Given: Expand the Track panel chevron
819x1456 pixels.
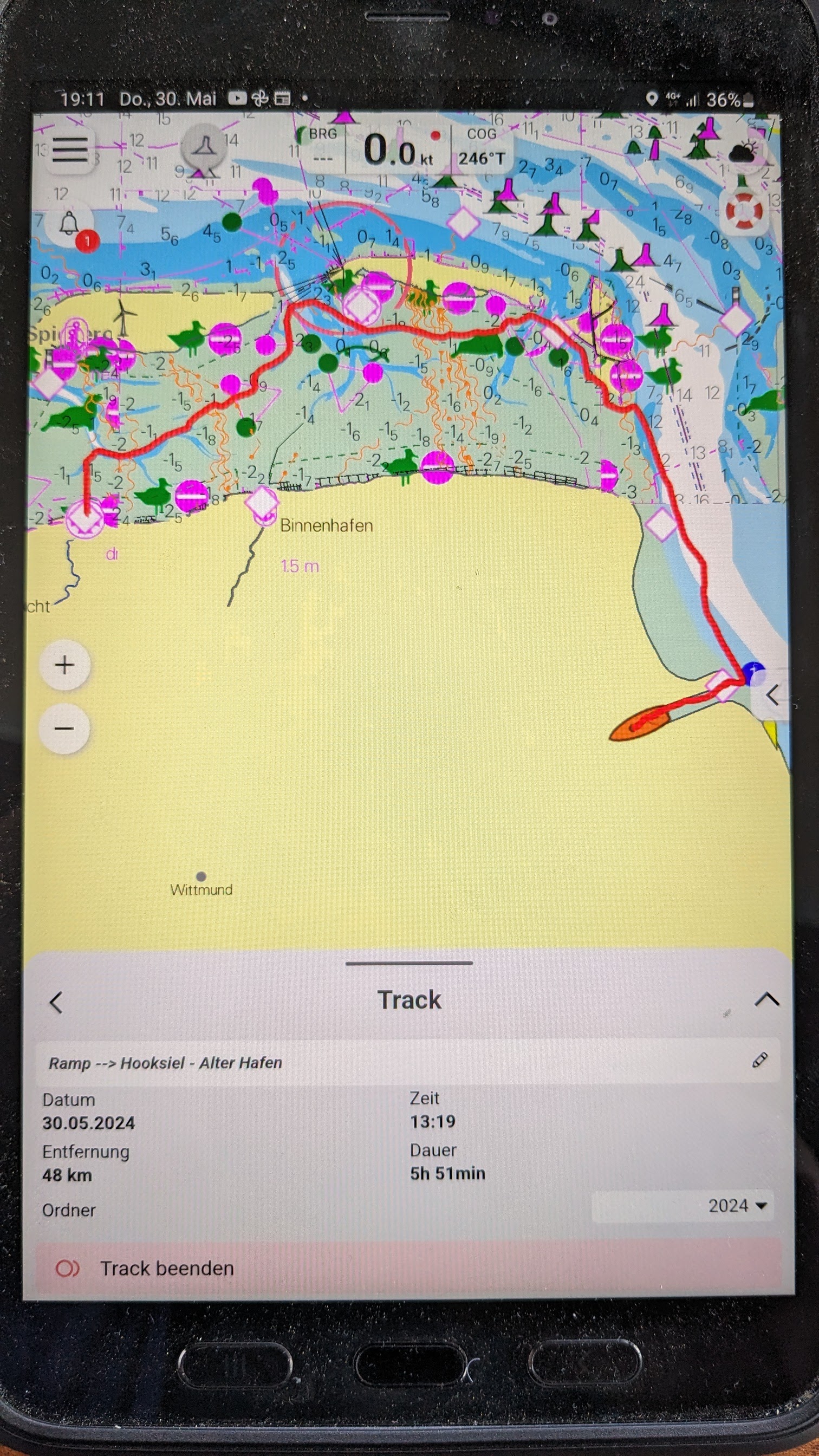Looking at the screenshot, I should point(766,1000).
